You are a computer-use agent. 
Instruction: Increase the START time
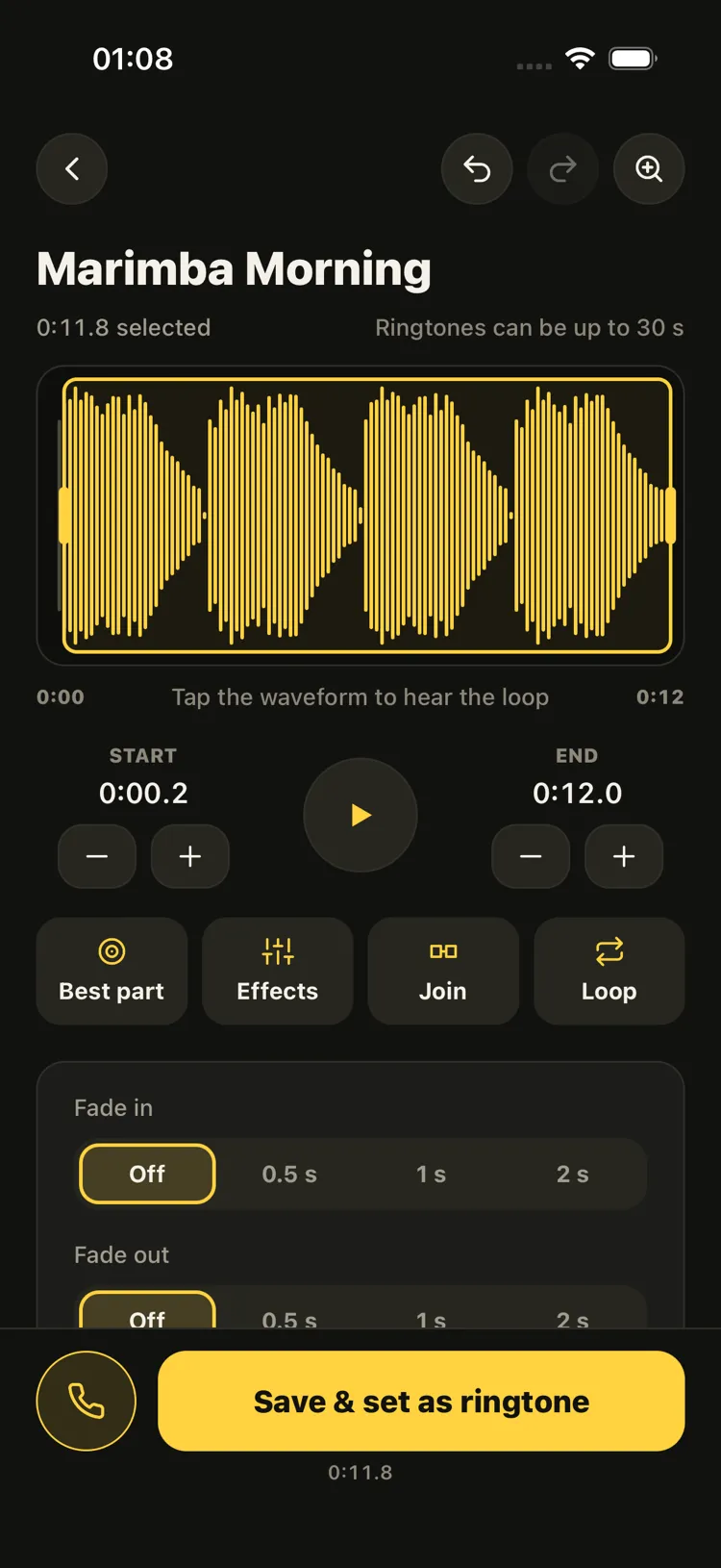[190, 856]
